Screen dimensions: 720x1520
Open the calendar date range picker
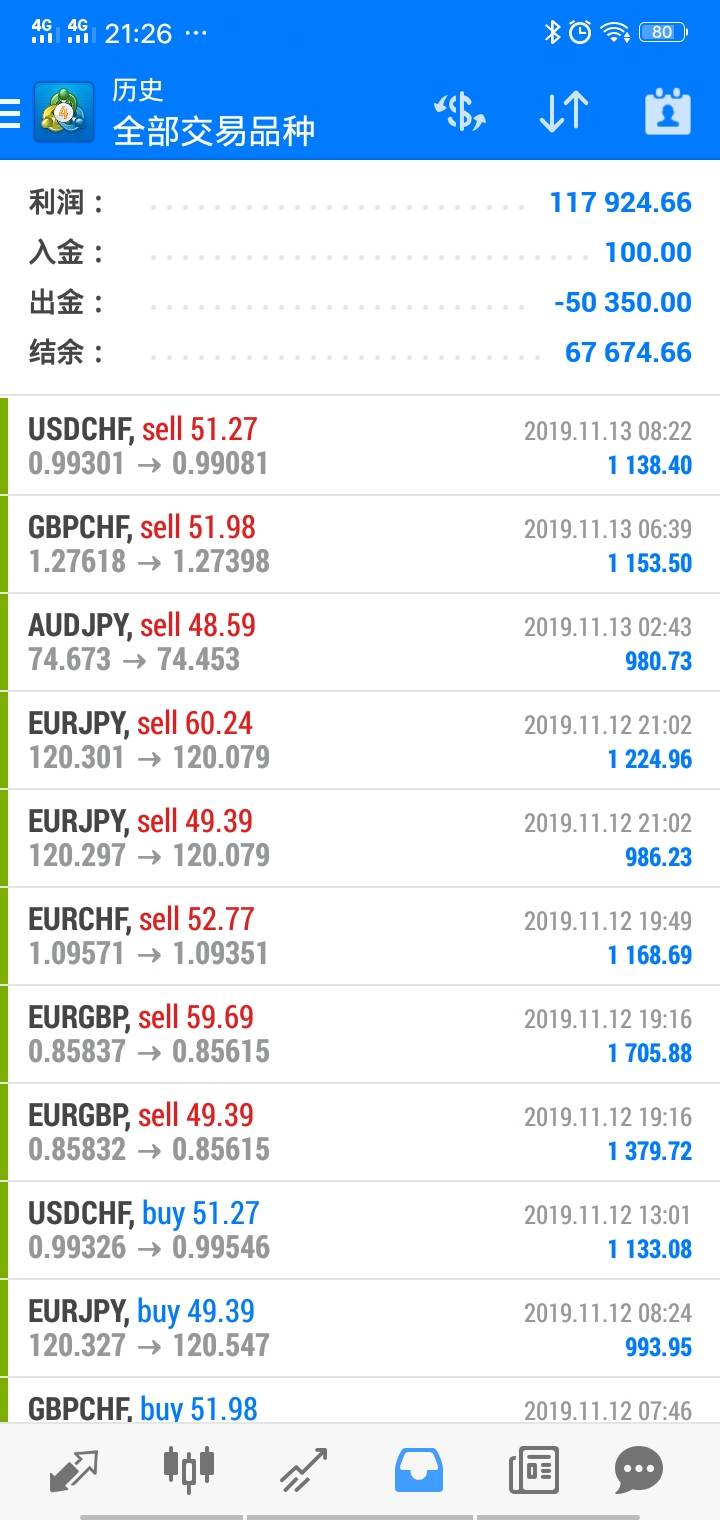pos(667,111)
